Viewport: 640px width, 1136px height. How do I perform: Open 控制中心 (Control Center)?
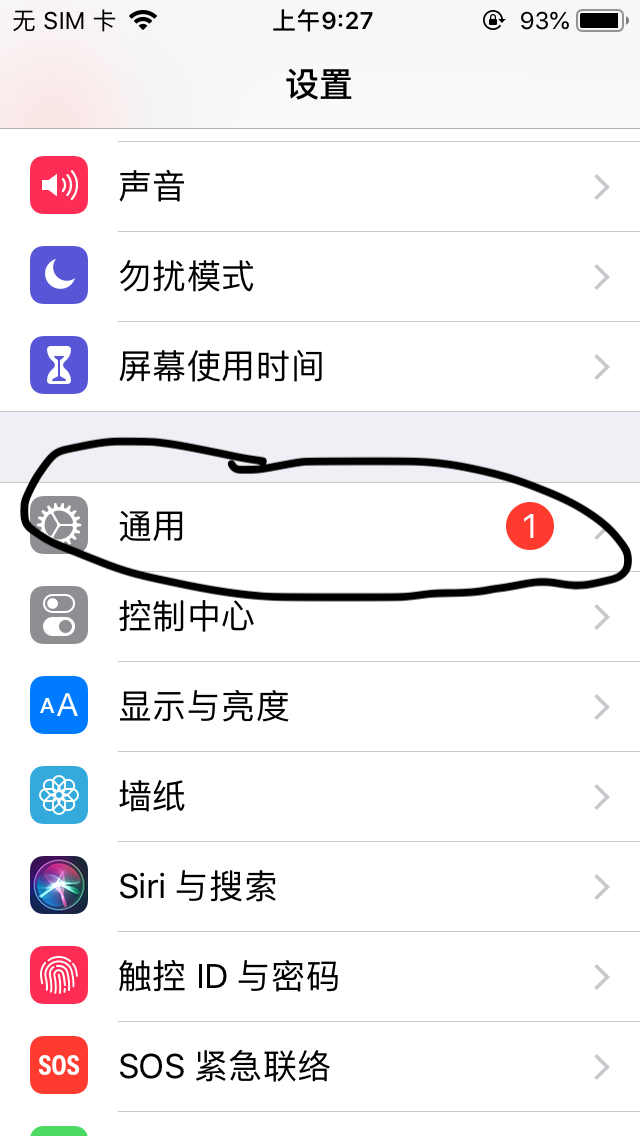[320, 617]
